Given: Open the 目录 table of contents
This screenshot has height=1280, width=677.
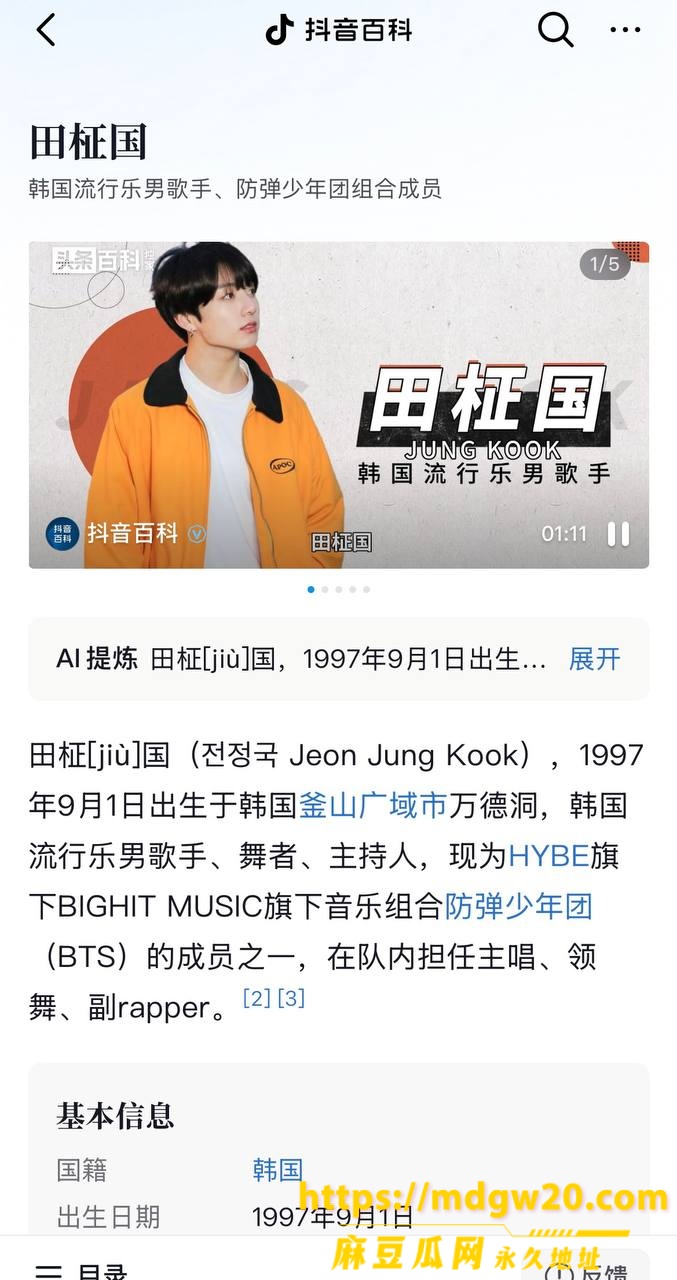Looking at the screenshot, I should click(81, 1271).
